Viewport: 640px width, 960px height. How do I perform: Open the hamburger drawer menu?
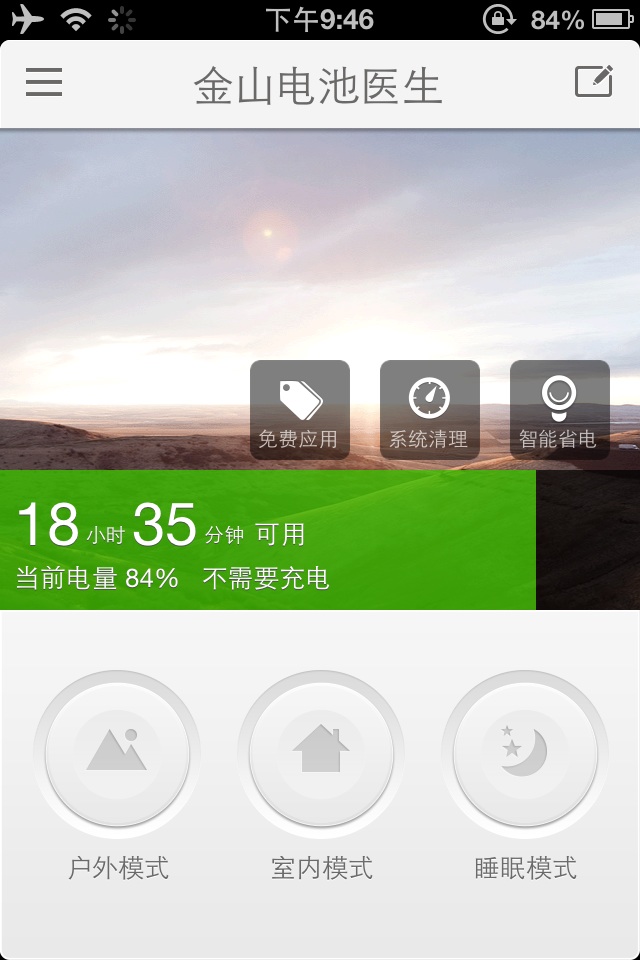44,83
